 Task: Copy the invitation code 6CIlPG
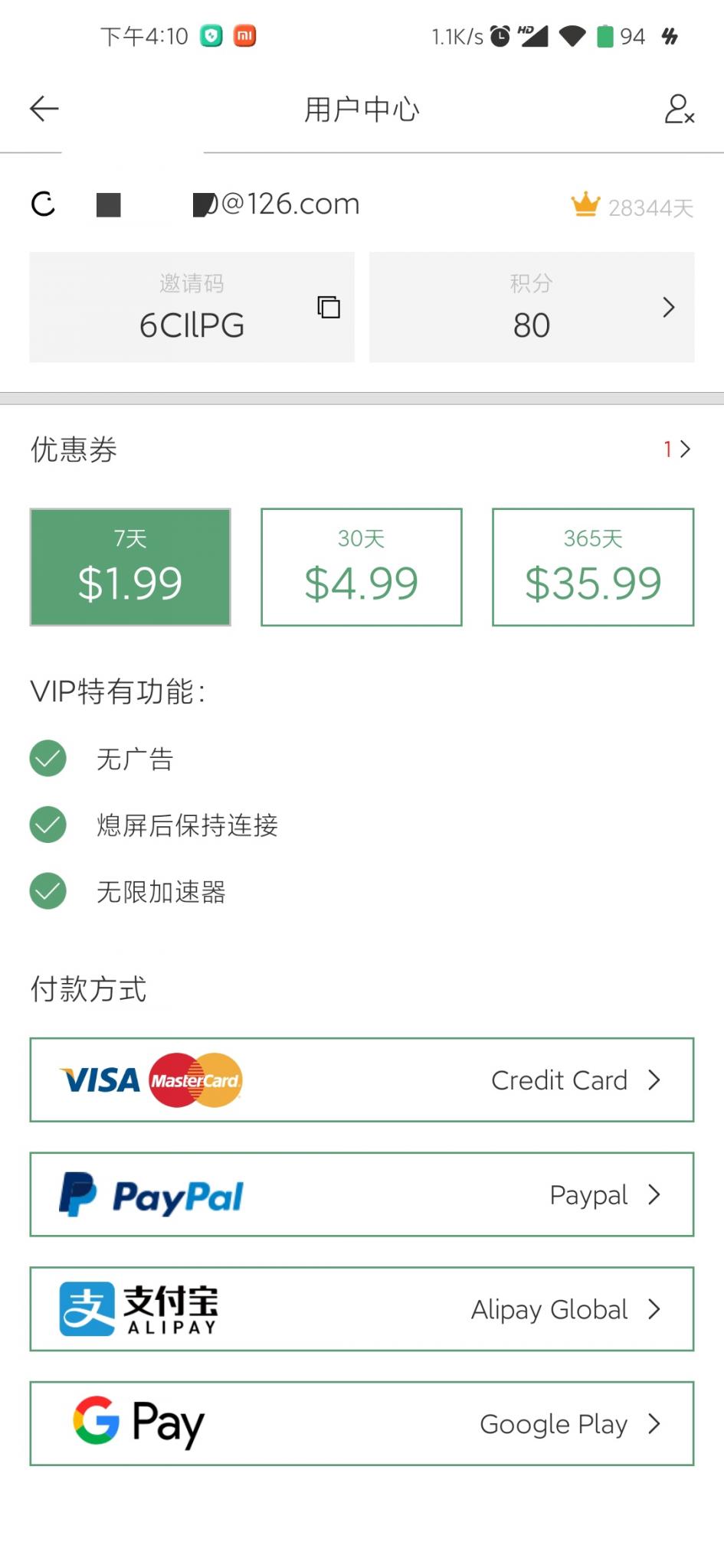click(x=329, y=307)
